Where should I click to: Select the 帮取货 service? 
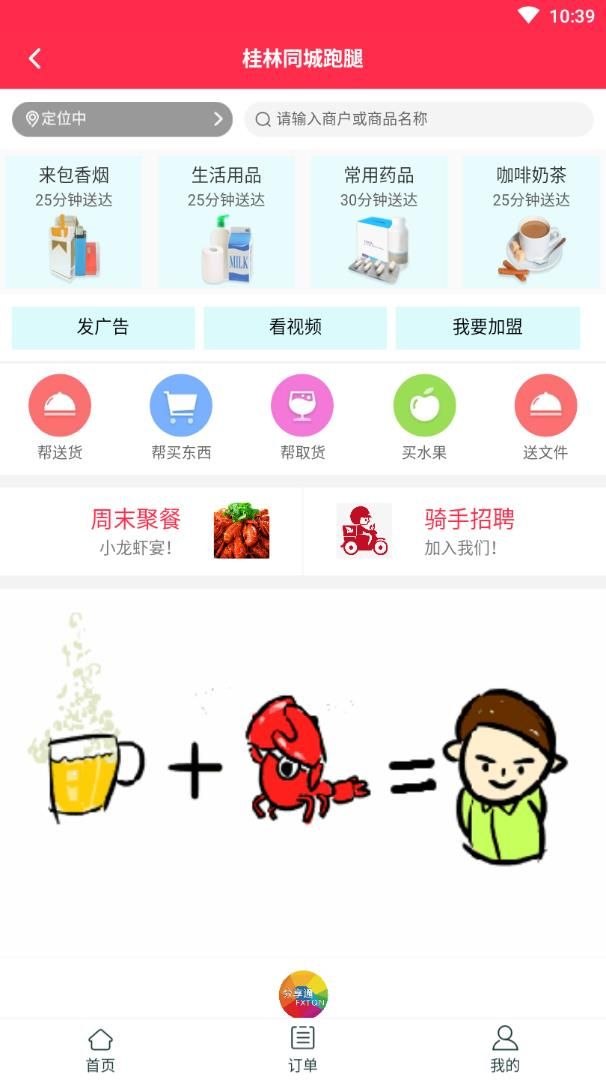click(x=302, y=418)
